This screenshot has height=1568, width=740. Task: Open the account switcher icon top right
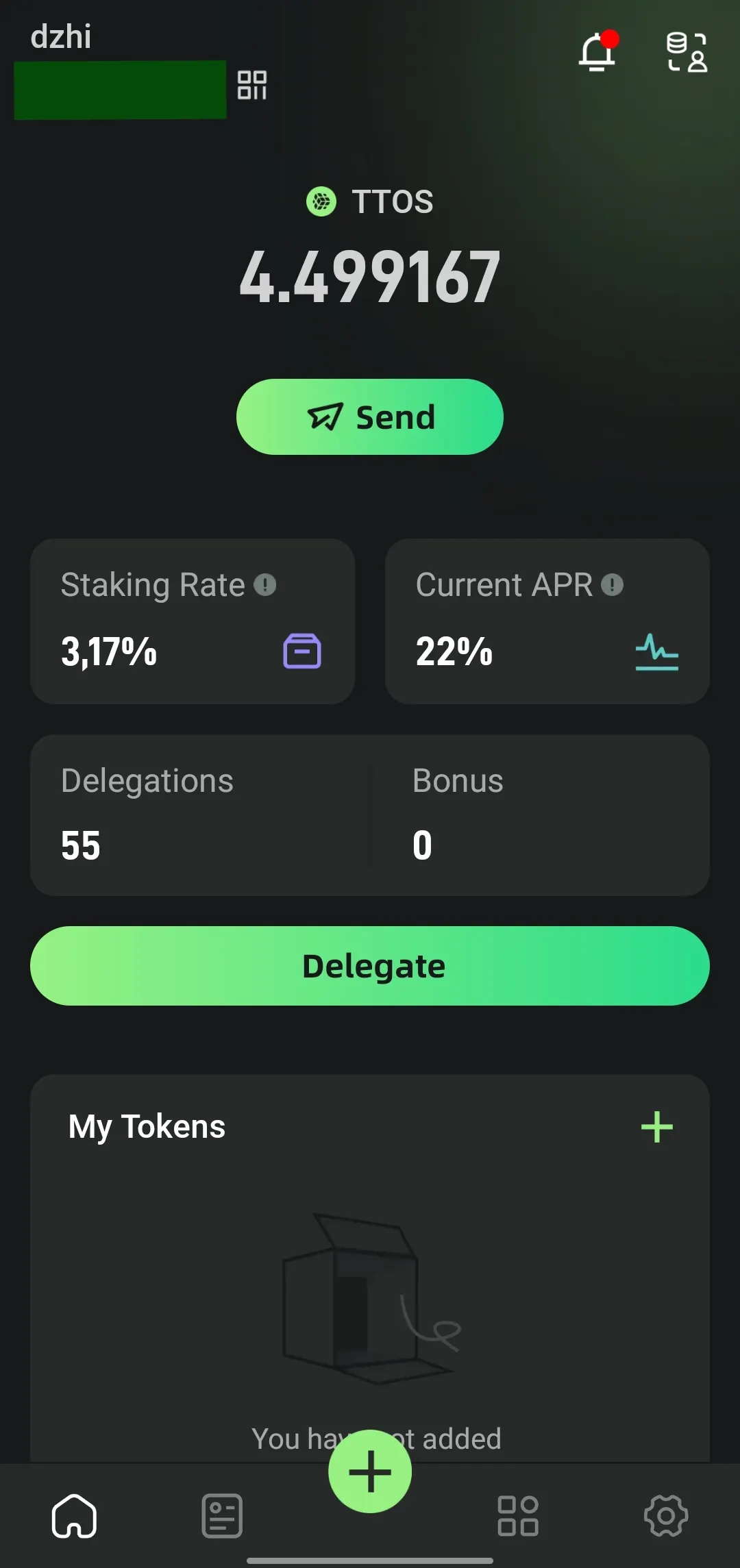click(687, 51)
